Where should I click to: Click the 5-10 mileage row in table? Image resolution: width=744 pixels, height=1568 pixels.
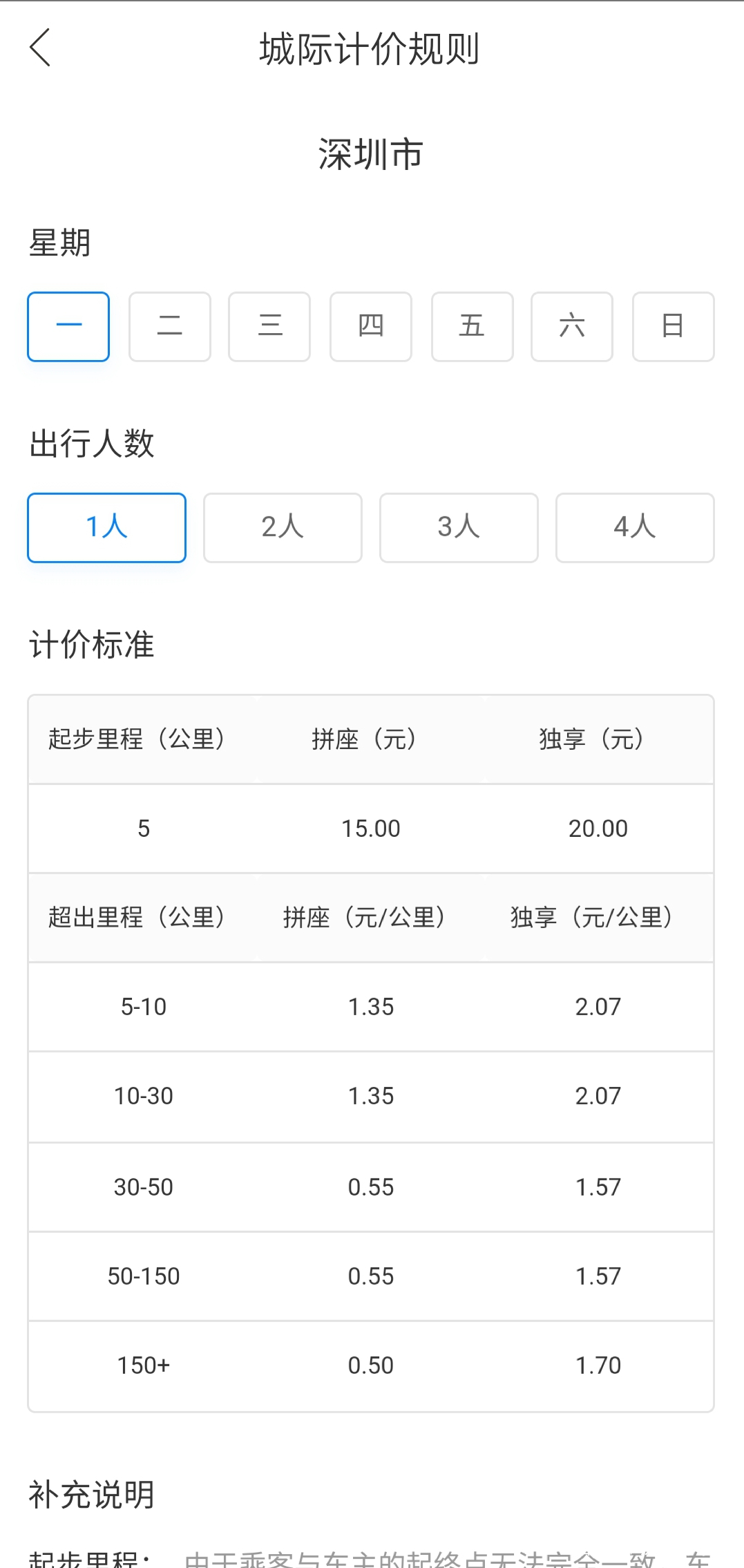click(142, 1006)
